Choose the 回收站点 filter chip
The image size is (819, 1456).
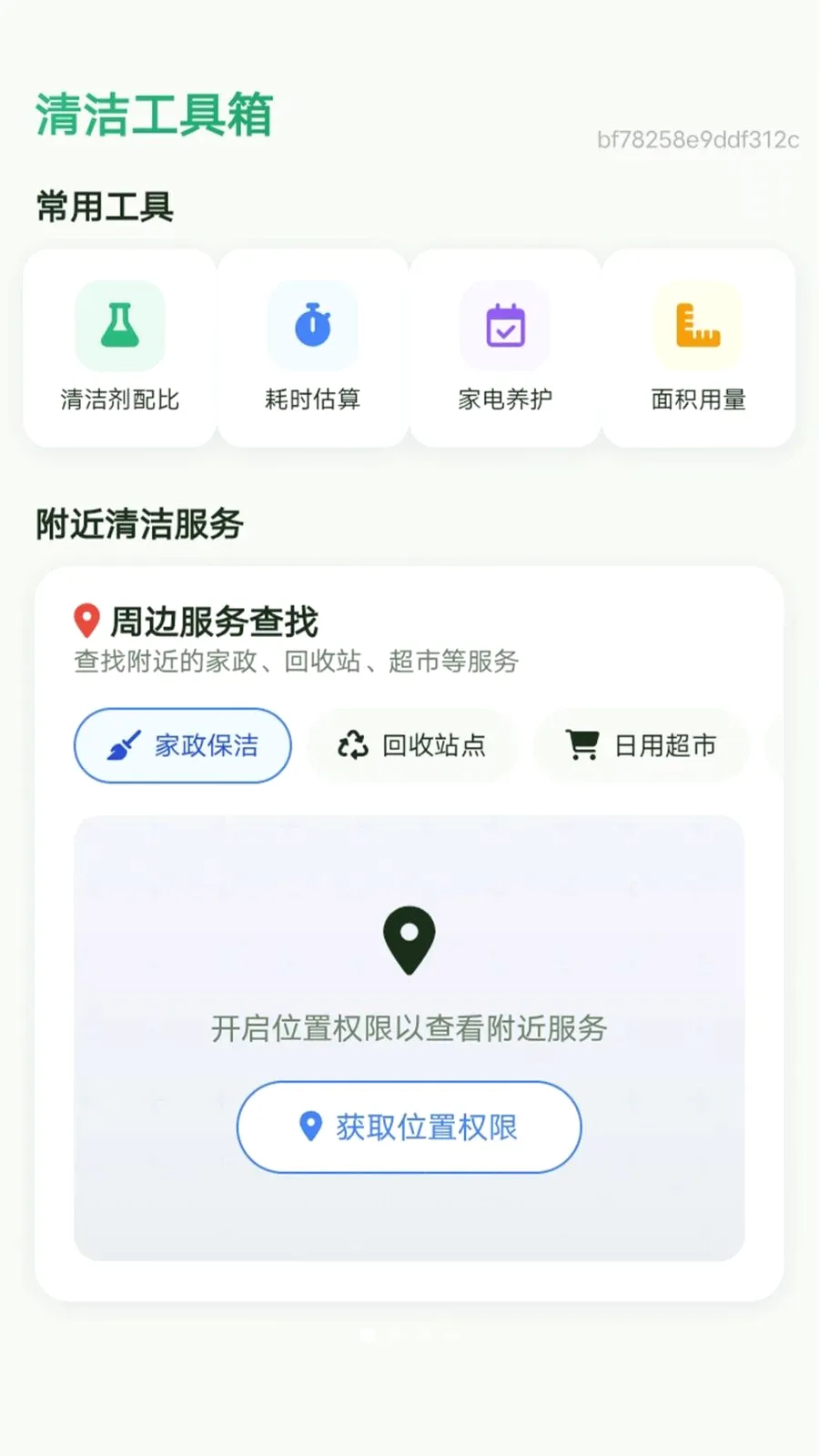412,745
